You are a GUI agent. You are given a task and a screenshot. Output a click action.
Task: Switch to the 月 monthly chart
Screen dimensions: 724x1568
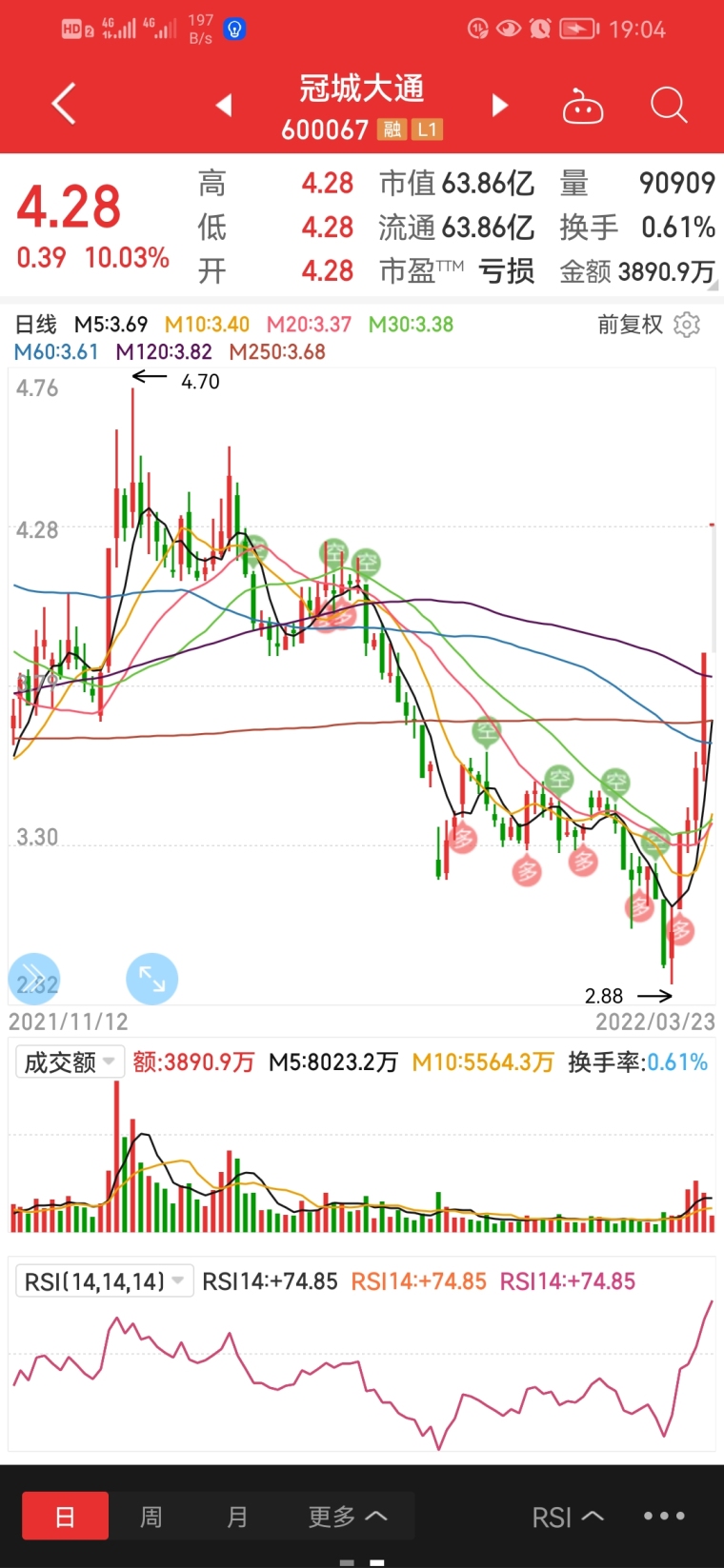[237, 1516]
